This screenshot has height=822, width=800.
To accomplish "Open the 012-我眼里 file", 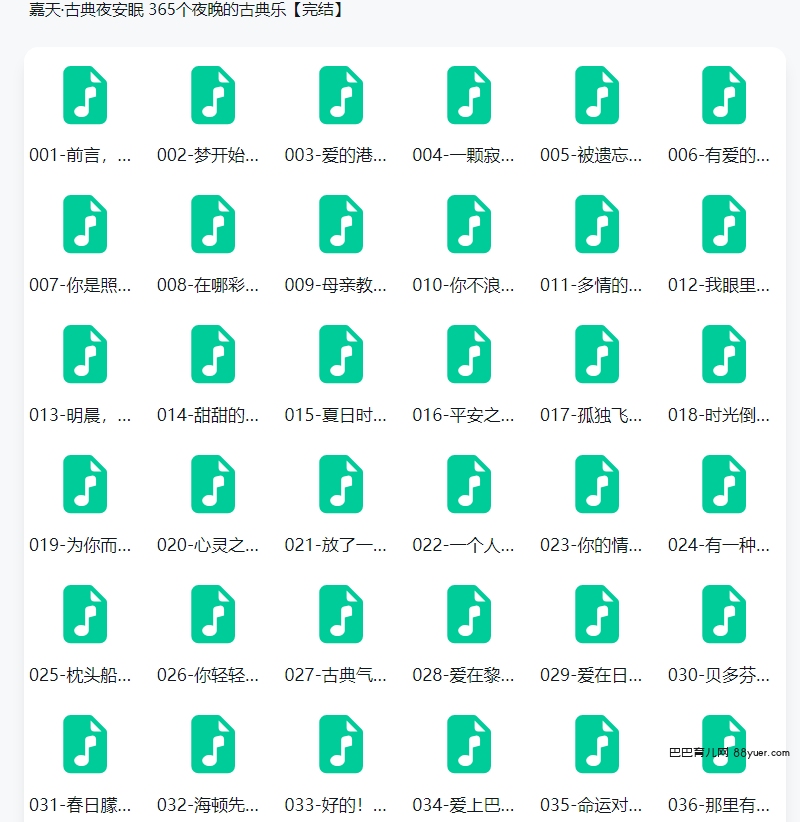I will (724, 224).
